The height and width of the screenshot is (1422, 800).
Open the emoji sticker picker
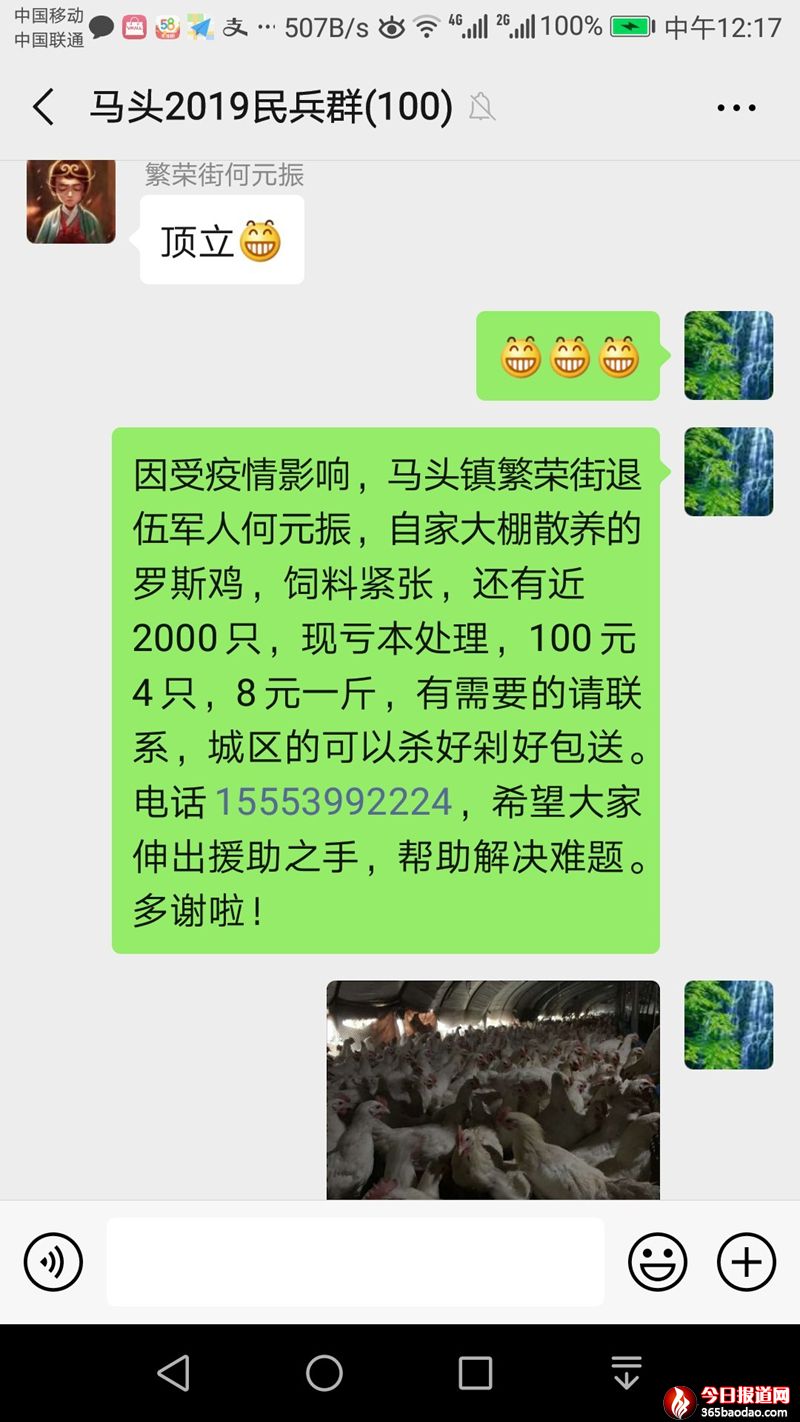pyautogui.click(x=657, y=1262)
